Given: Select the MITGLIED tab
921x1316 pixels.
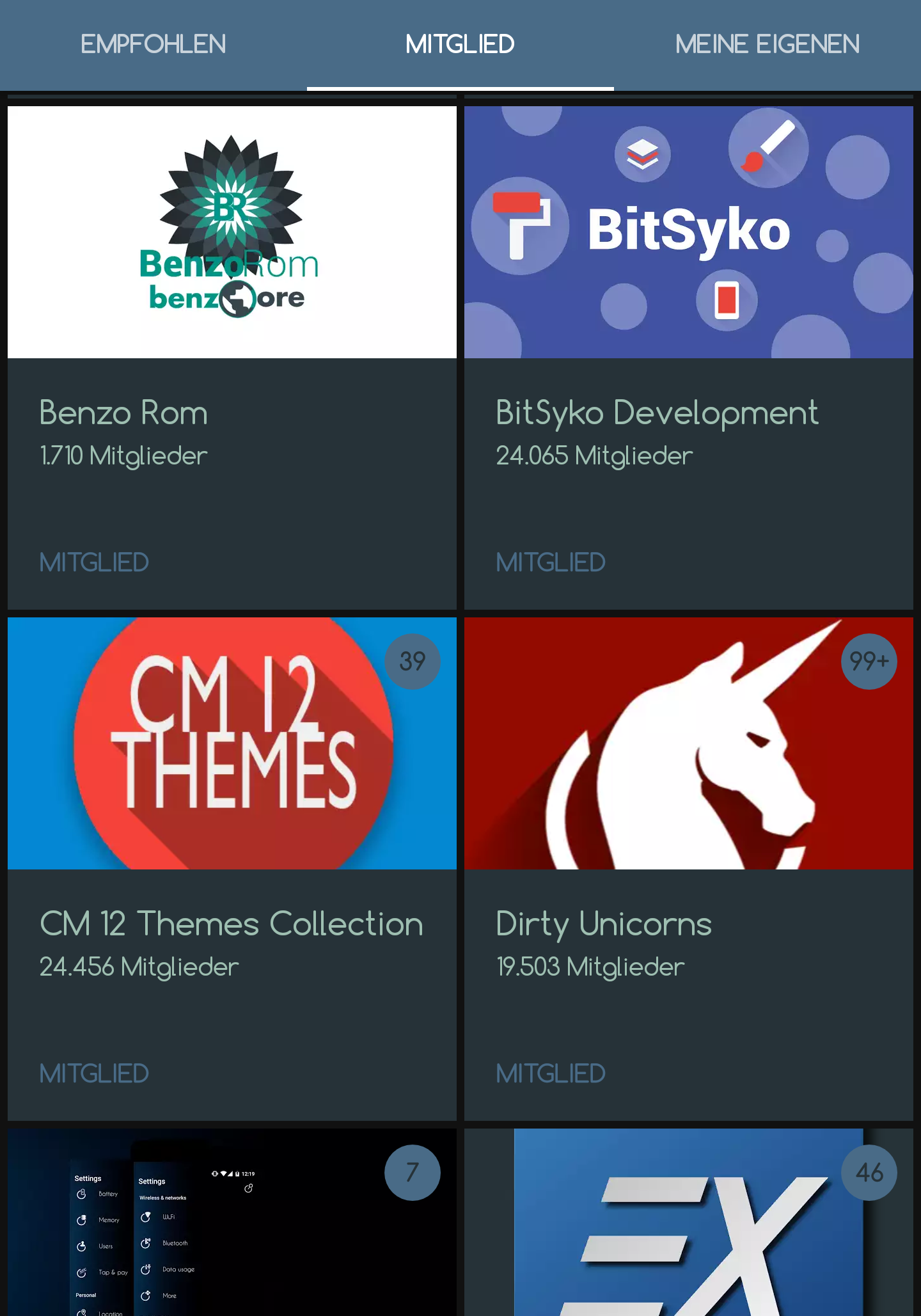Looking at the screenshot, I should [460, 45].
